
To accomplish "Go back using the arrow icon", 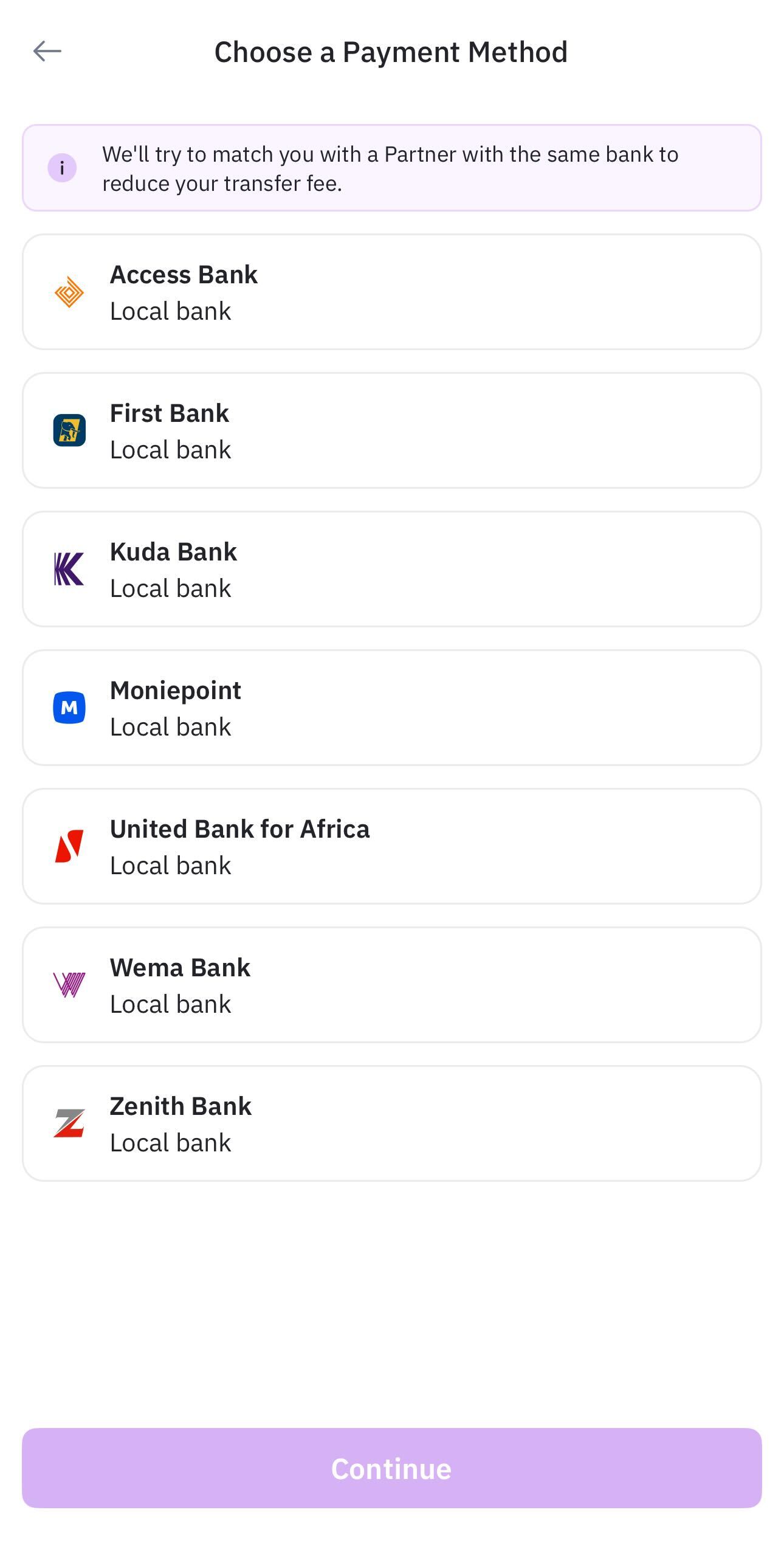I will [47, 52].
